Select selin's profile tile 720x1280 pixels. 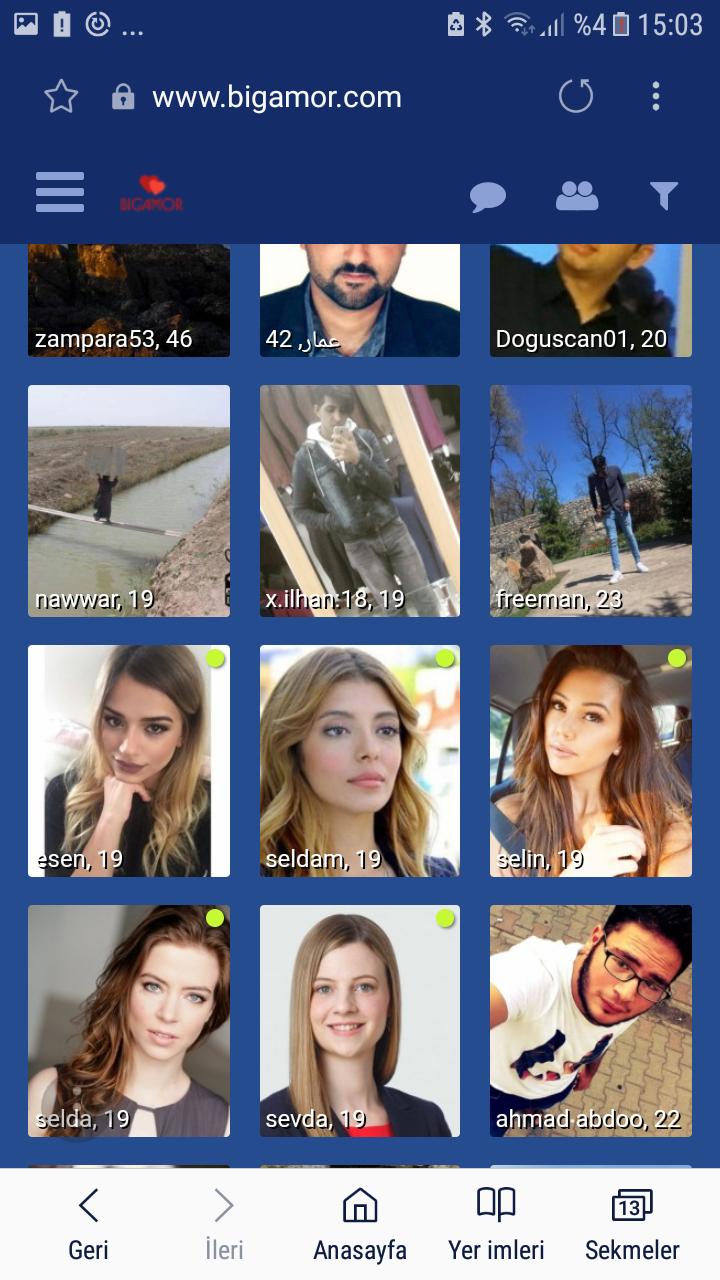pyautogui.click(x=591, y=760)
